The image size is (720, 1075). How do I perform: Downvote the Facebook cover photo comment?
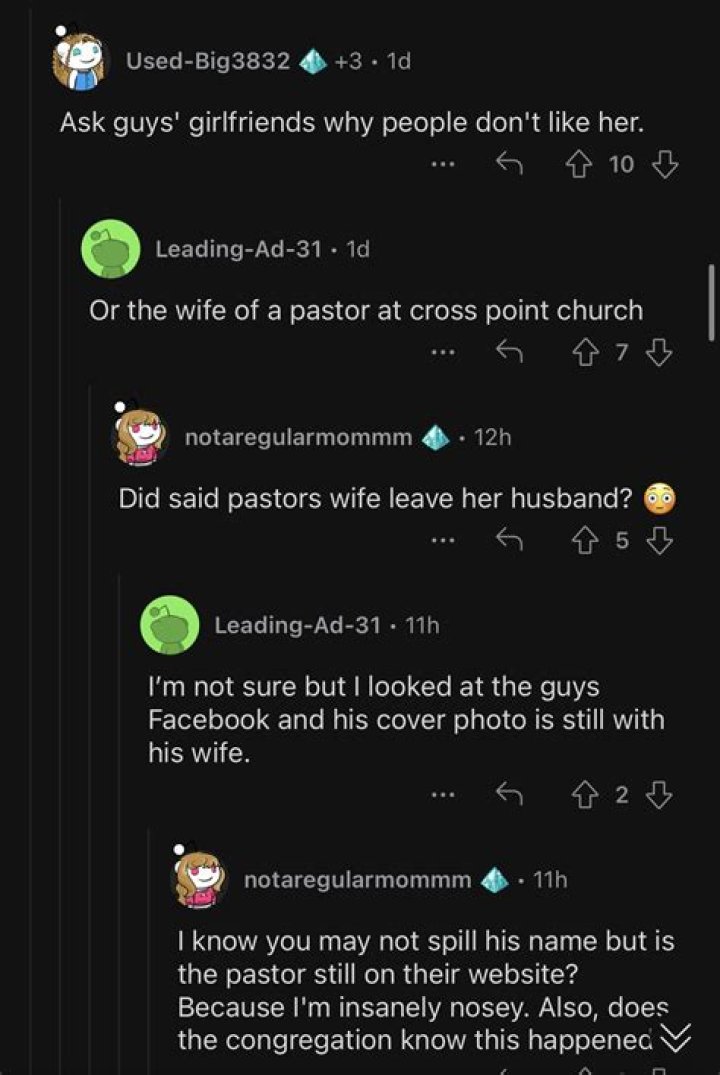[x=656, y=794]
